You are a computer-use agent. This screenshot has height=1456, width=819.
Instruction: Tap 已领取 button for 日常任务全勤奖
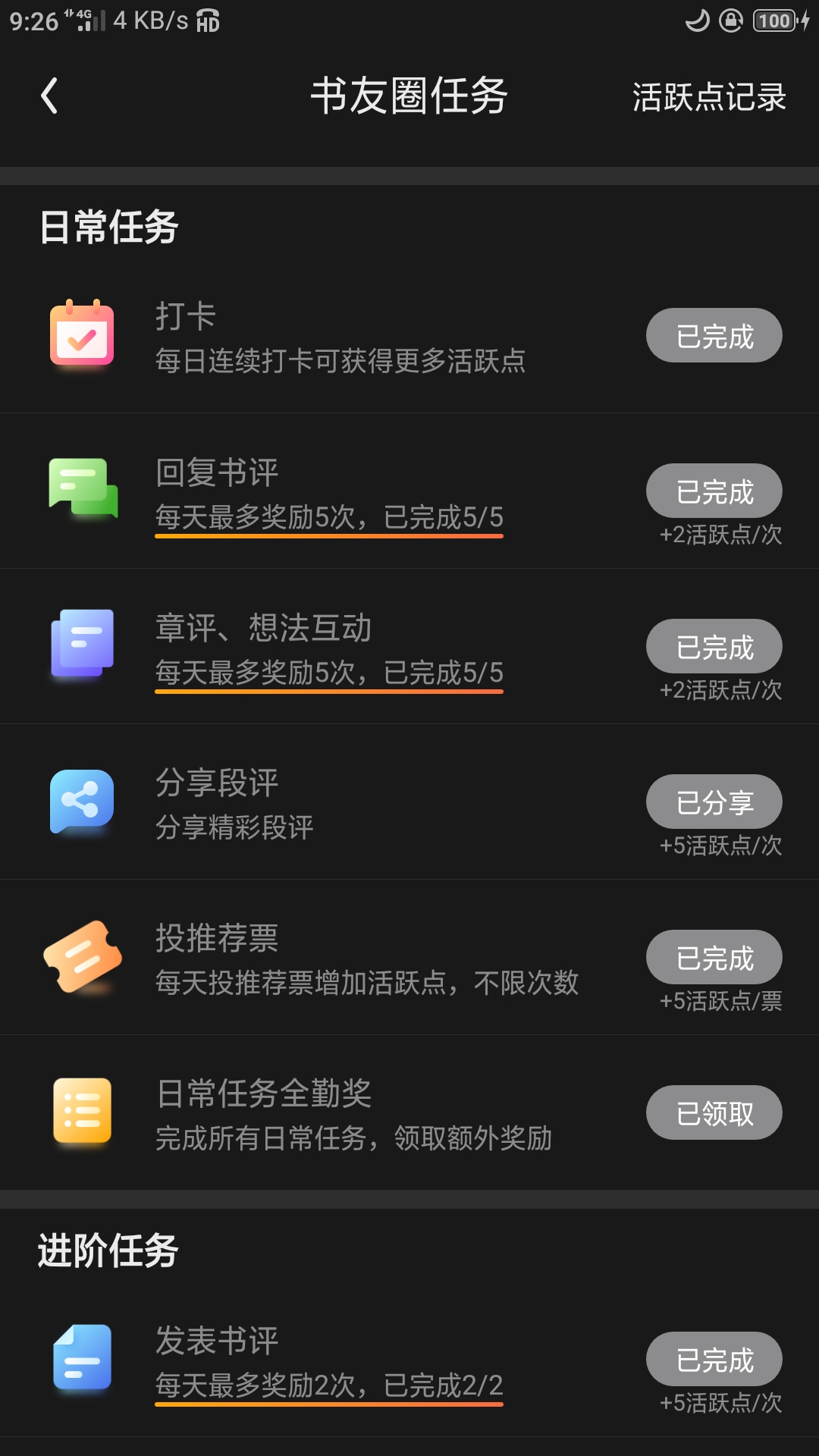click(x=714, y=1112)
